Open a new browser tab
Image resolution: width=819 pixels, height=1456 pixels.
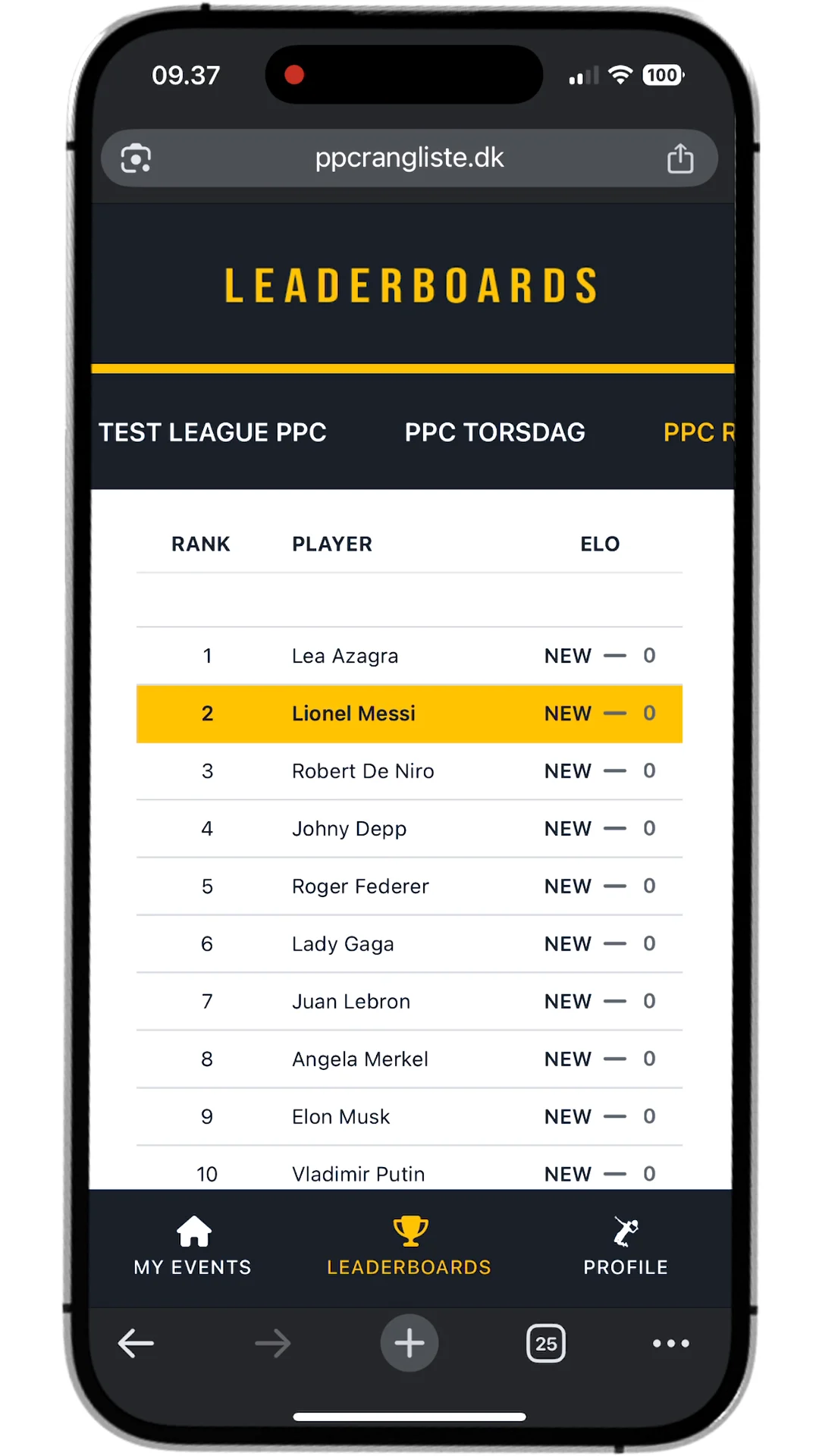(x=409, y=1343)
